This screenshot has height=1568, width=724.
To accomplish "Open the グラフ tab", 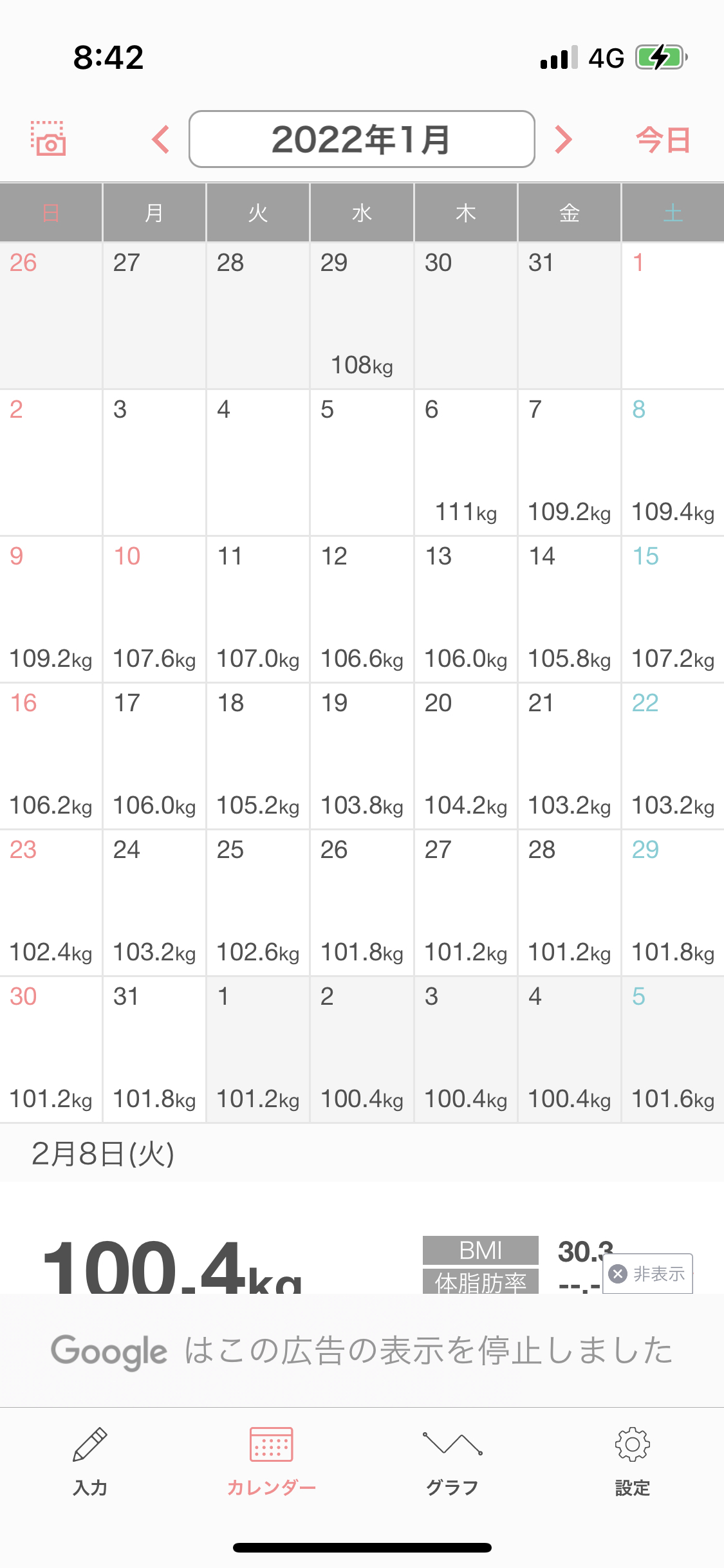I will coord(452,1461).
